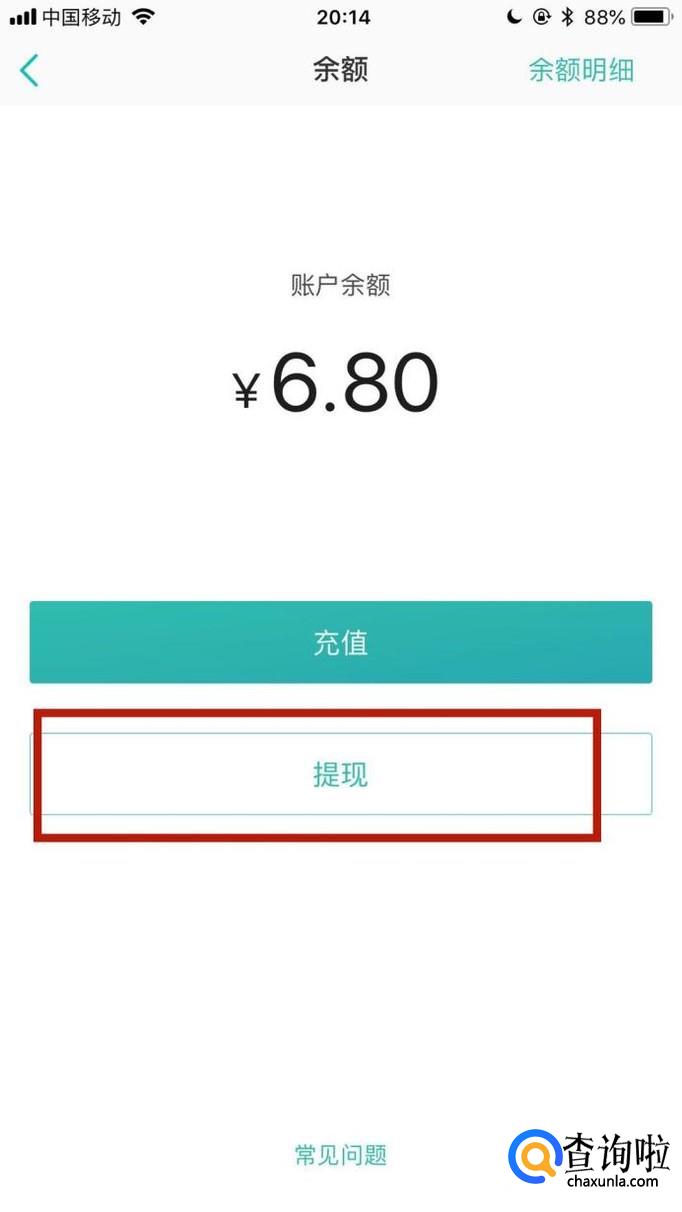This screenshot has height=1212, width=682.
Task: Open 余额明细 balance details
Action: click(x=581, y=70)
